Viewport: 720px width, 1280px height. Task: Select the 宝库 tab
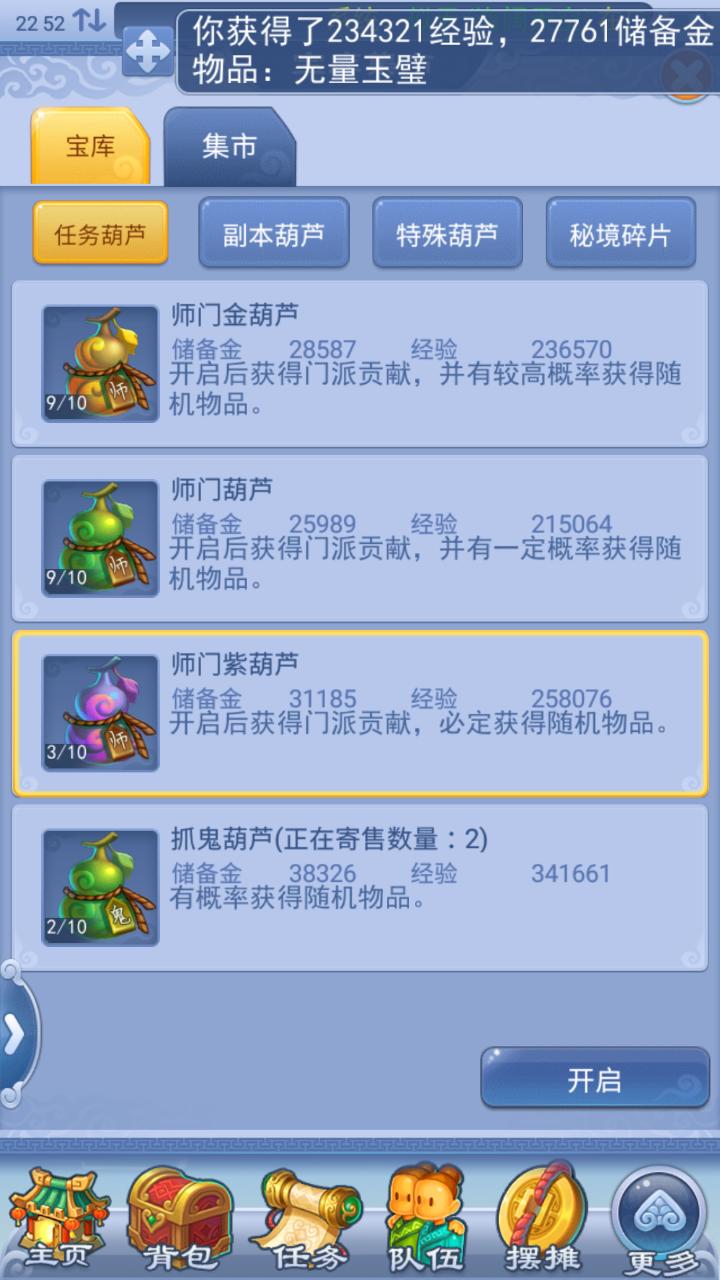(90, 148)
